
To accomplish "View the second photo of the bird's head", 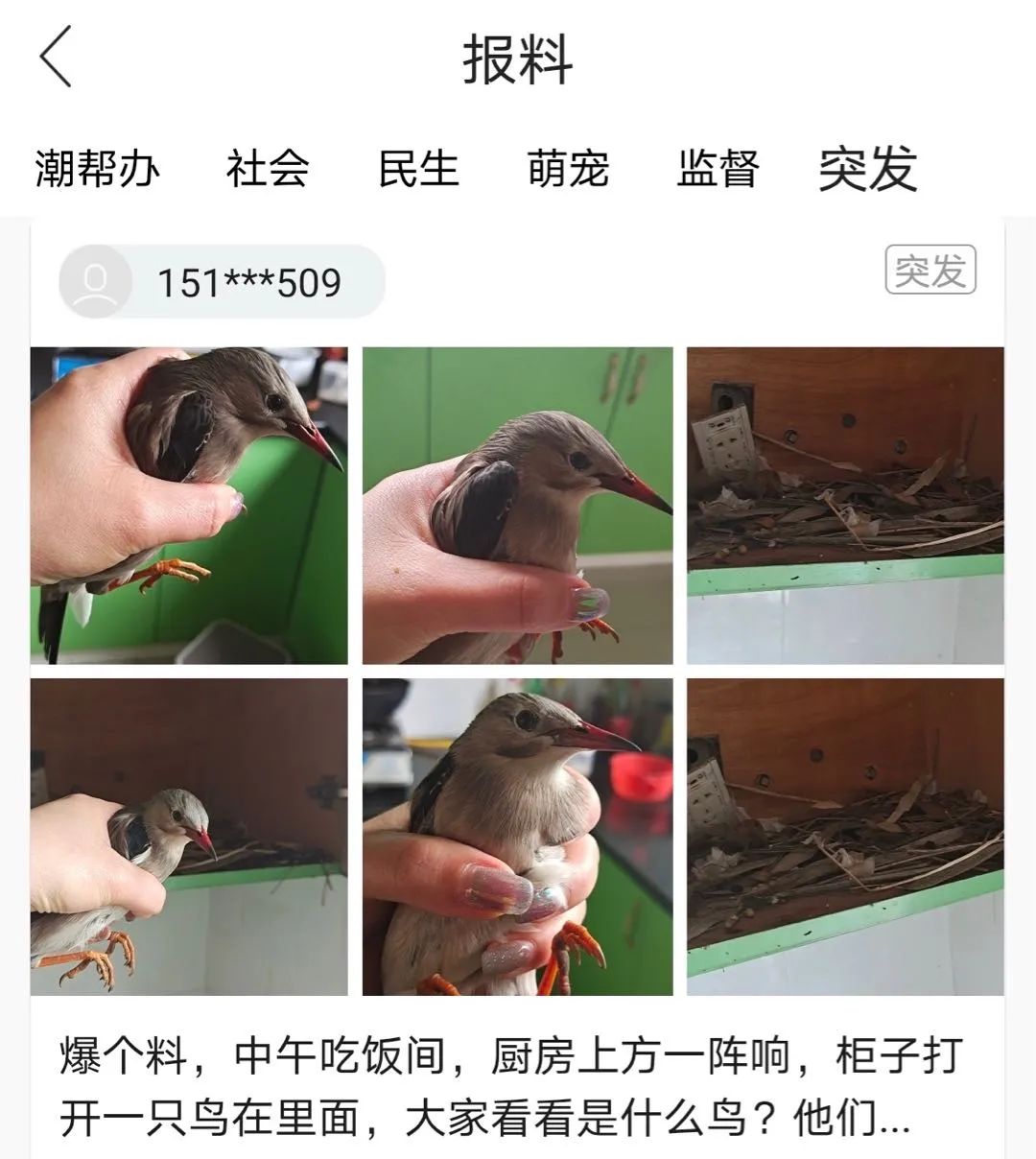I will 518,504.
